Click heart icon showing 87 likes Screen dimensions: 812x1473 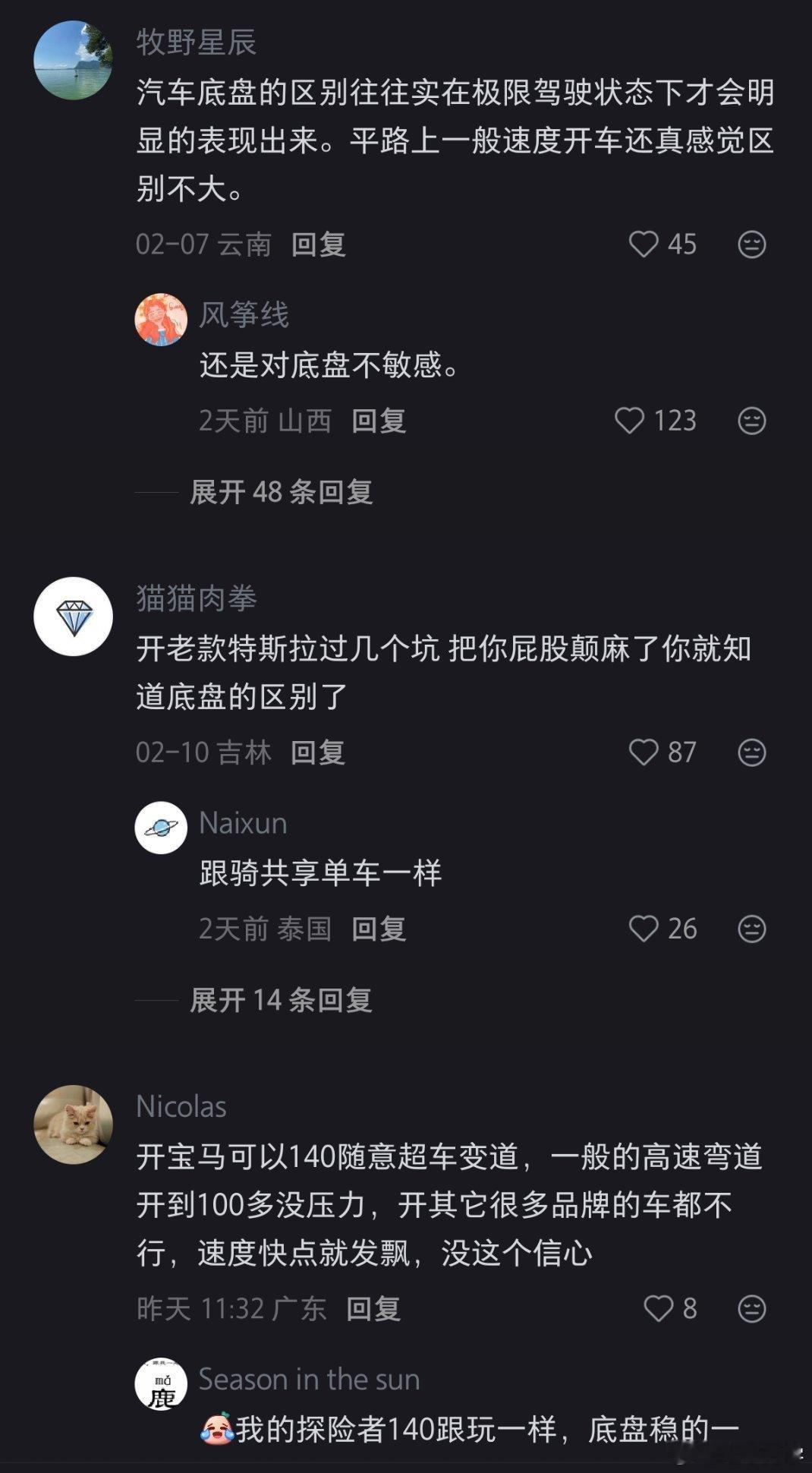[647, 752]
